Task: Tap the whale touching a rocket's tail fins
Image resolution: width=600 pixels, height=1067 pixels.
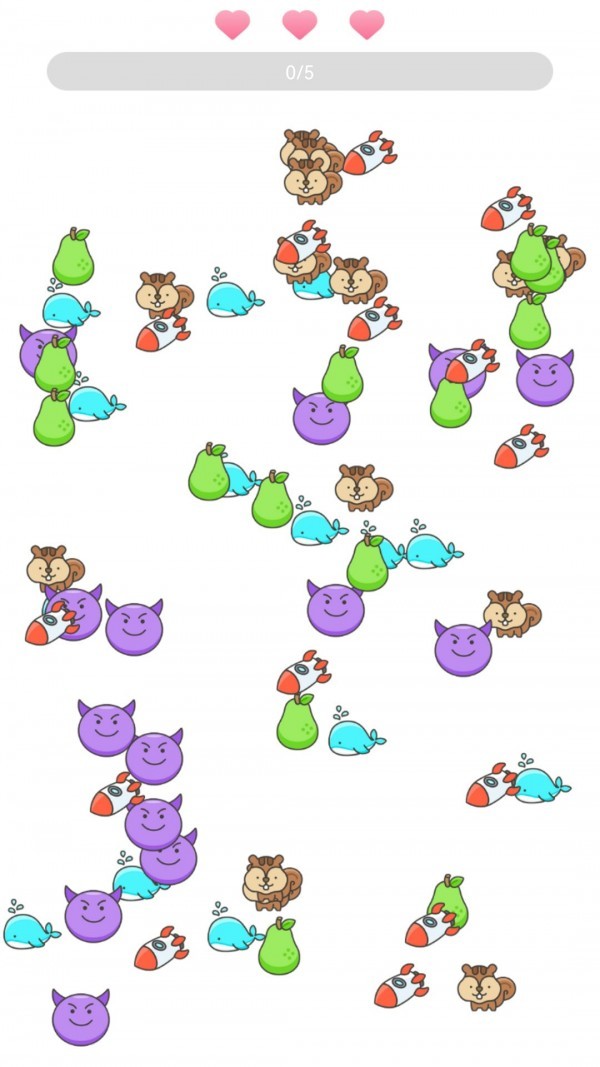Action: [540, 785]
